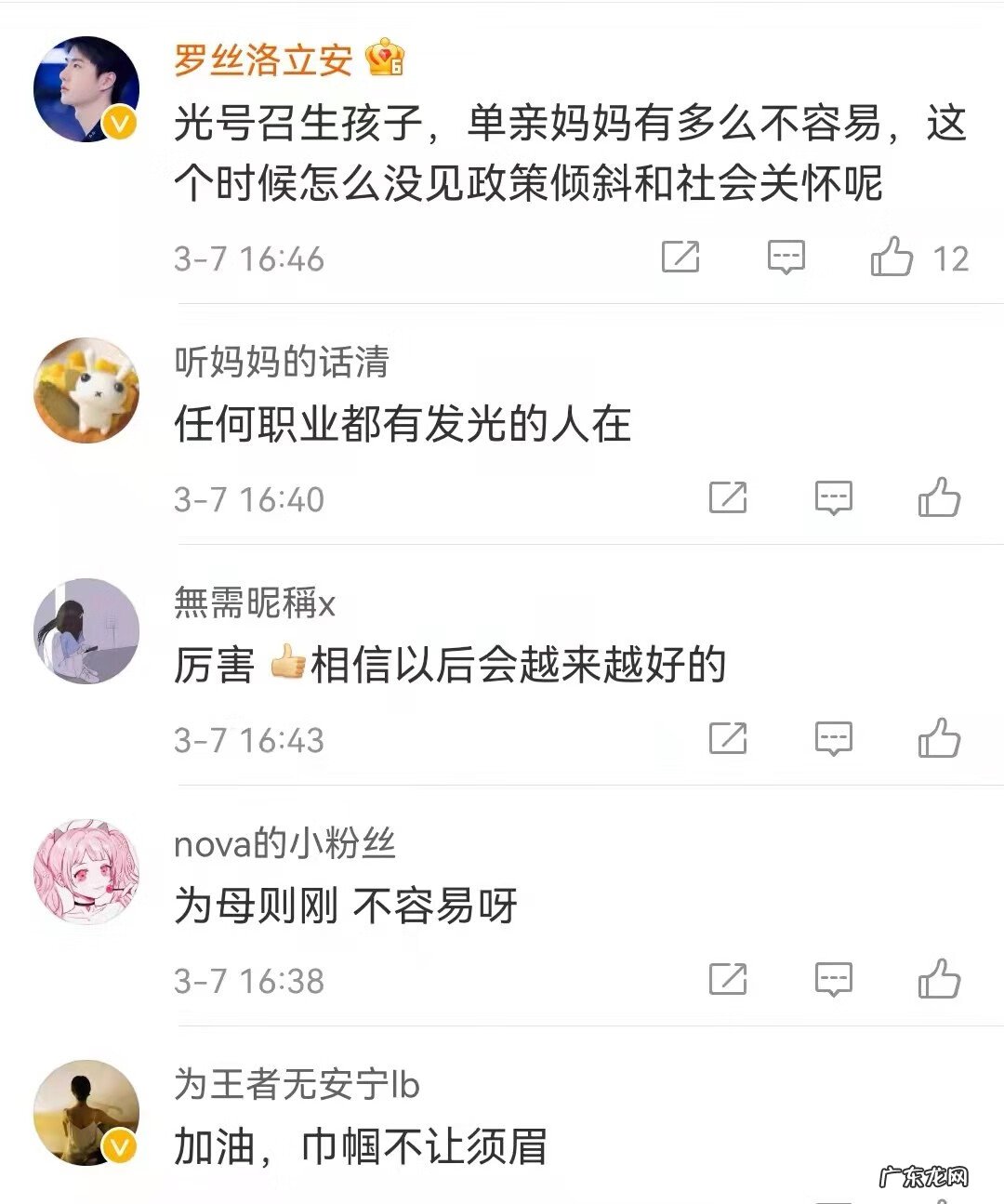Open the comment icon on 無需昵稱x's comment
This screenshot has width=1004, height=1204.
834,739
